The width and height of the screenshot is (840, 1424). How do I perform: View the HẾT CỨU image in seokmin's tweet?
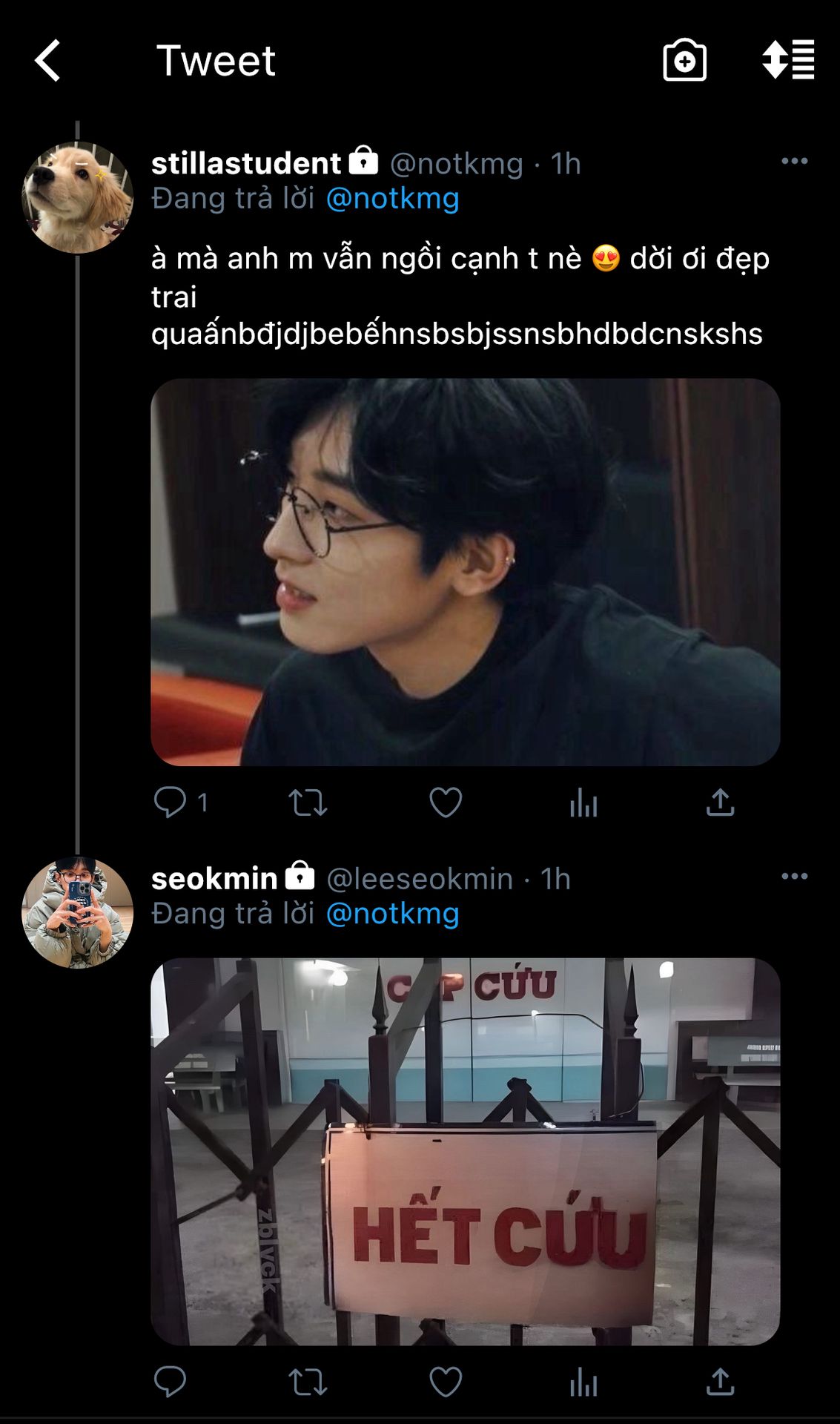click(465, 1151)
